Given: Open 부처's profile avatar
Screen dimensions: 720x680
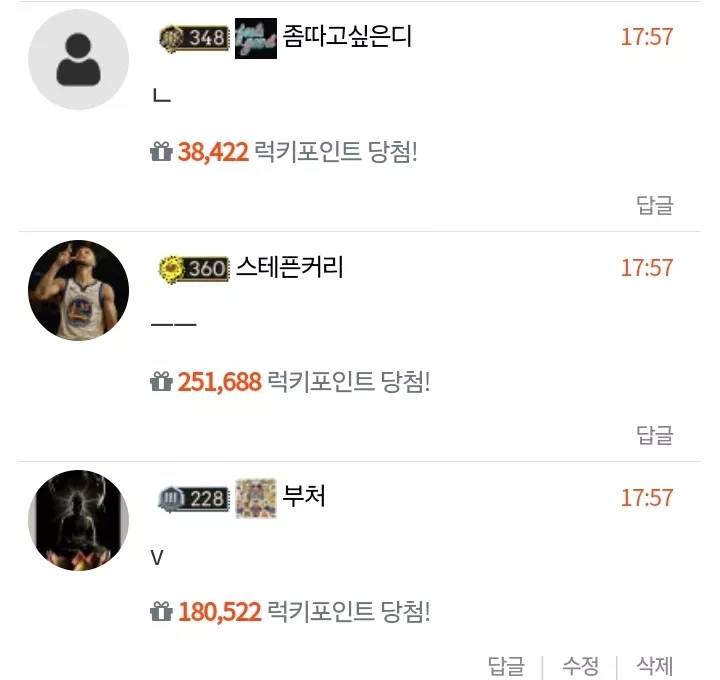Looking at the screenshot, I should point(78,520).
